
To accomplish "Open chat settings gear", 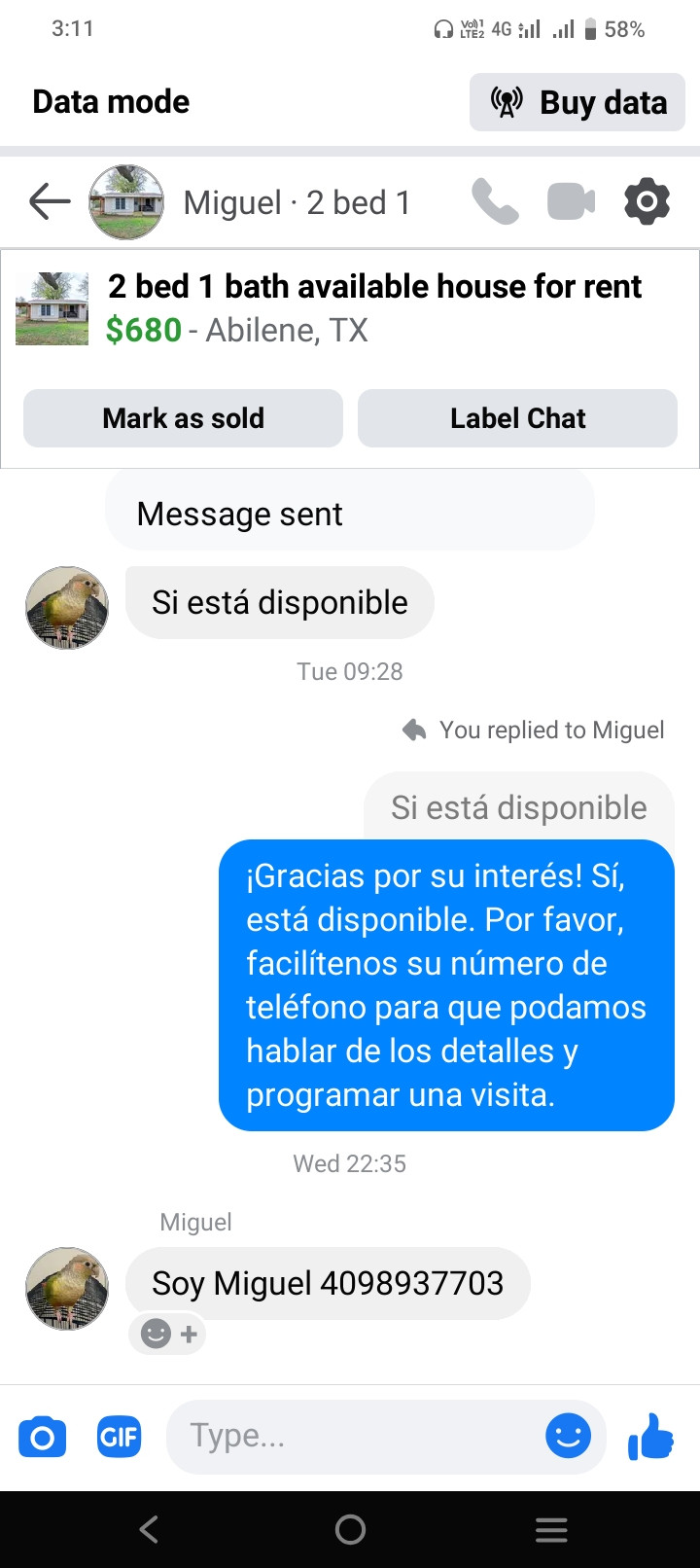I will point(647,202).
